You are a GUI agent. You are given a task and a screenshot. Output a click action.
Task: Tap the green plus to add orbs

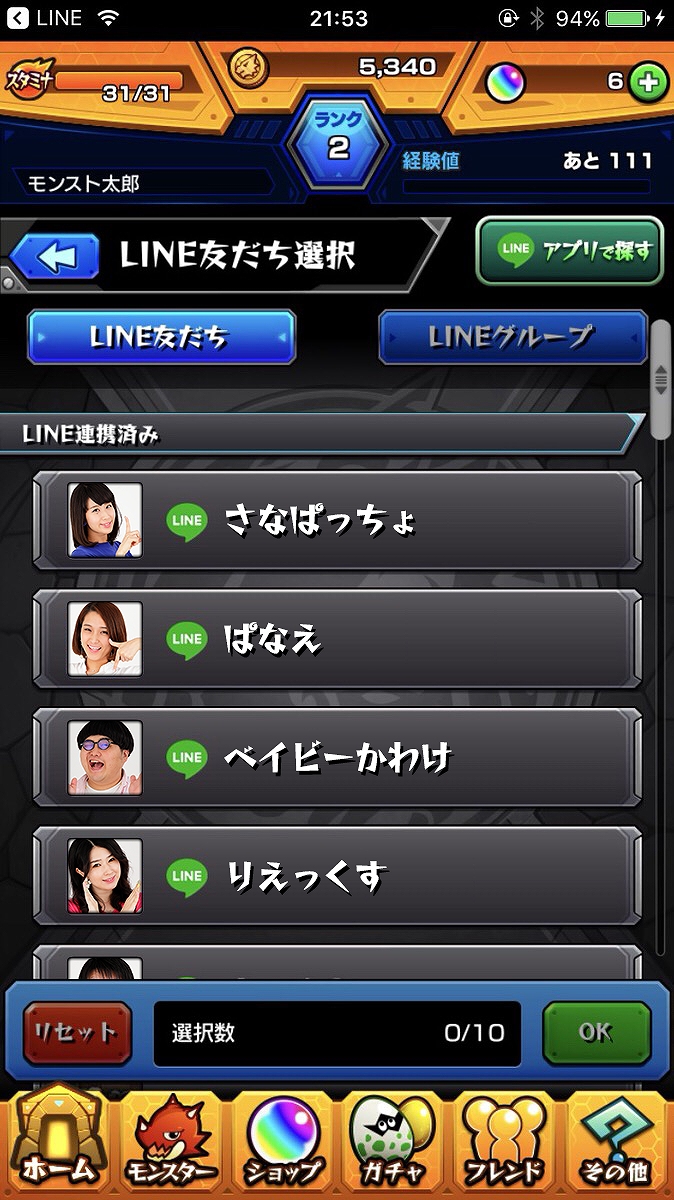pyautogui.click(x=647, y=83)
